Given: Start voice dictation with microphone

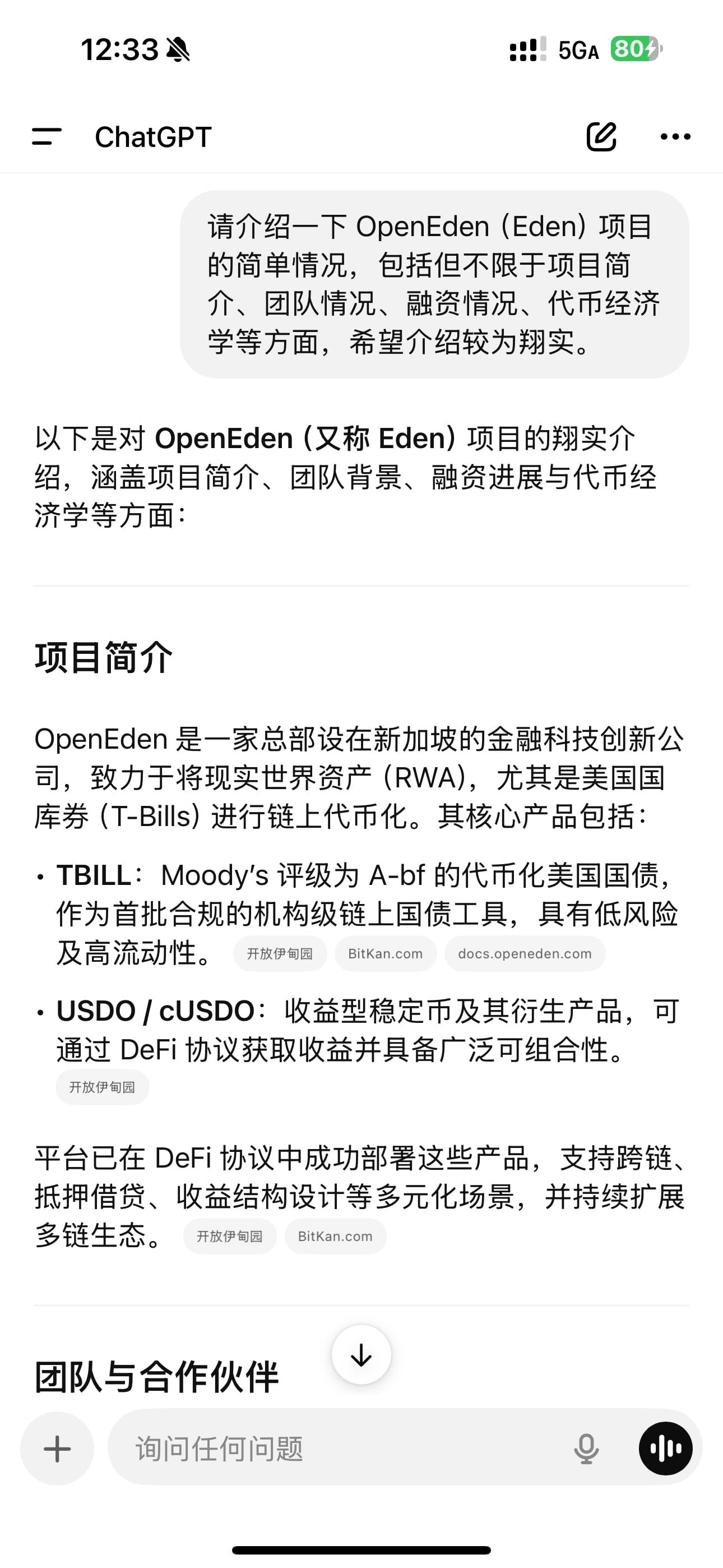Looking at the screenshot, I should pyautogui.click(x=586, y=1448).
